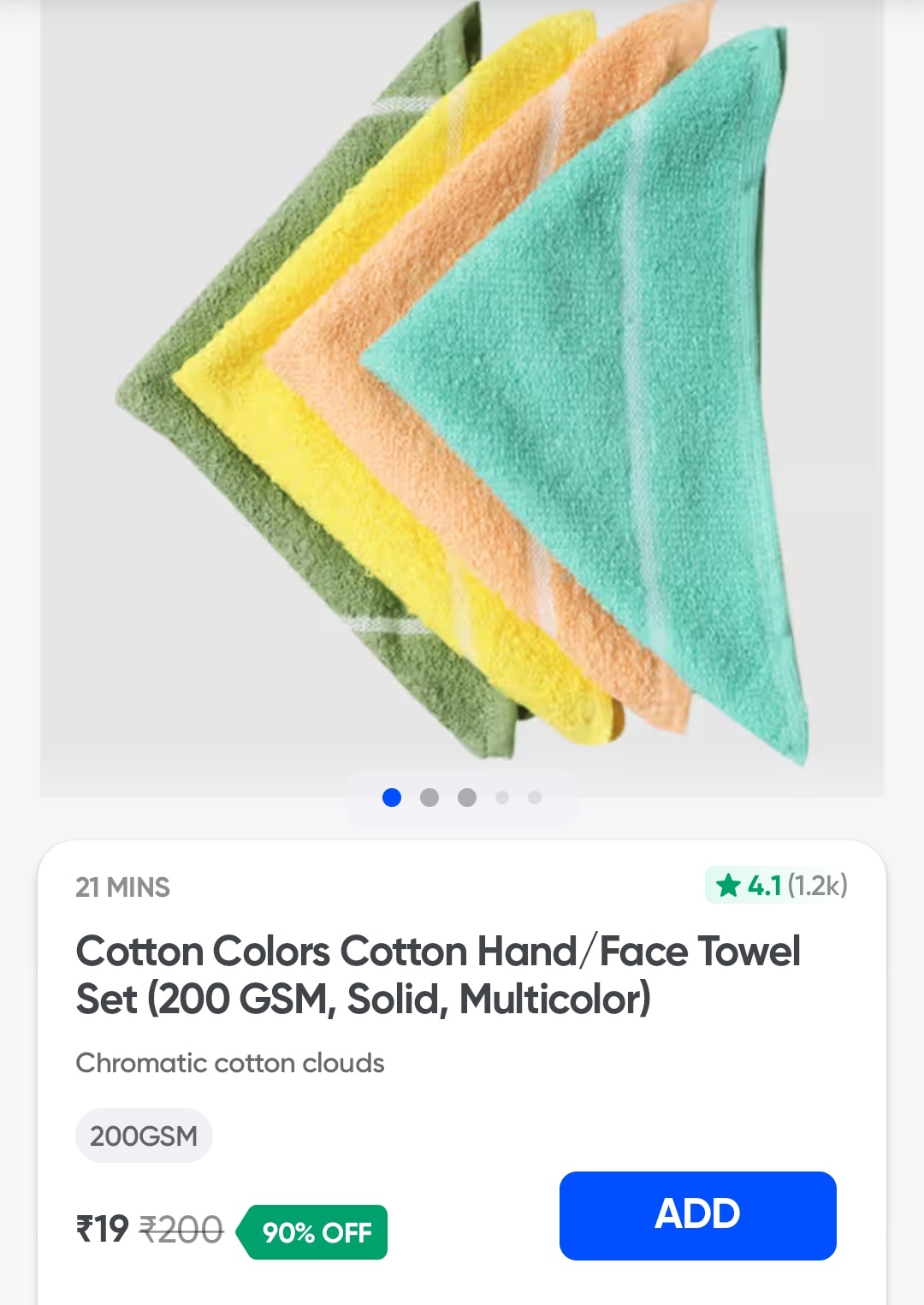The image size is (924, 1305).
Task: Select the fourth carousel dot
Action: click(x=502, y=798)
